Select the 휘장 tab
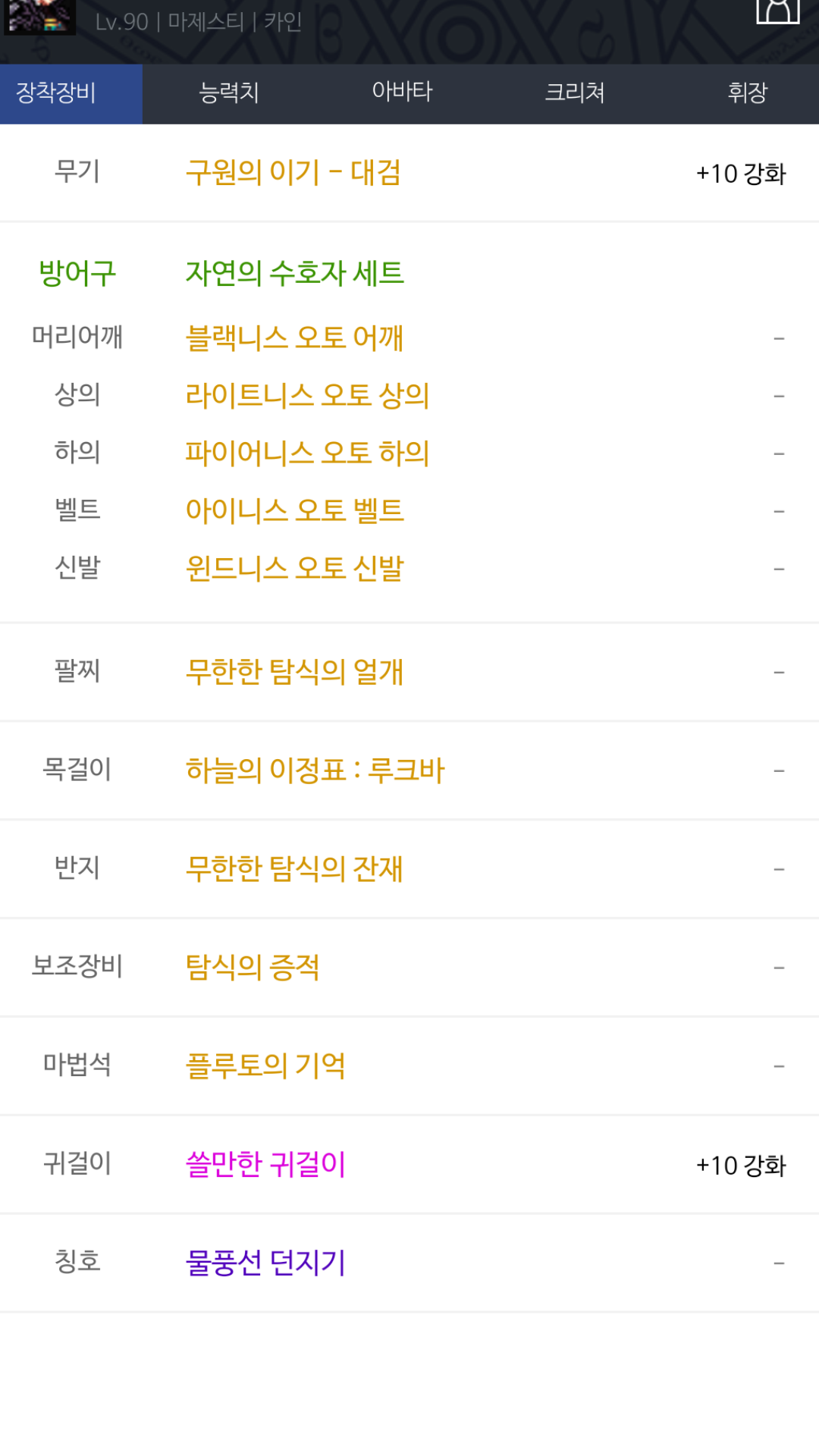Viewport: 819px width, 1456px height. tap(747, 93)
